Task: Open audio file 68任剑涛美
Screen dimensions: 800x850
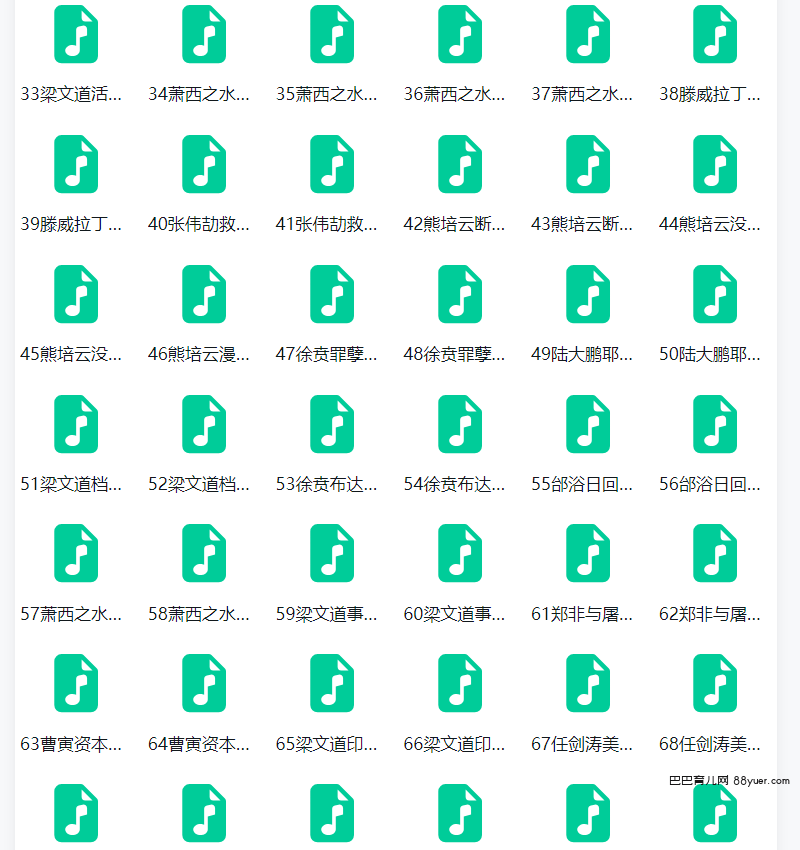Action: tap(715, 683)
